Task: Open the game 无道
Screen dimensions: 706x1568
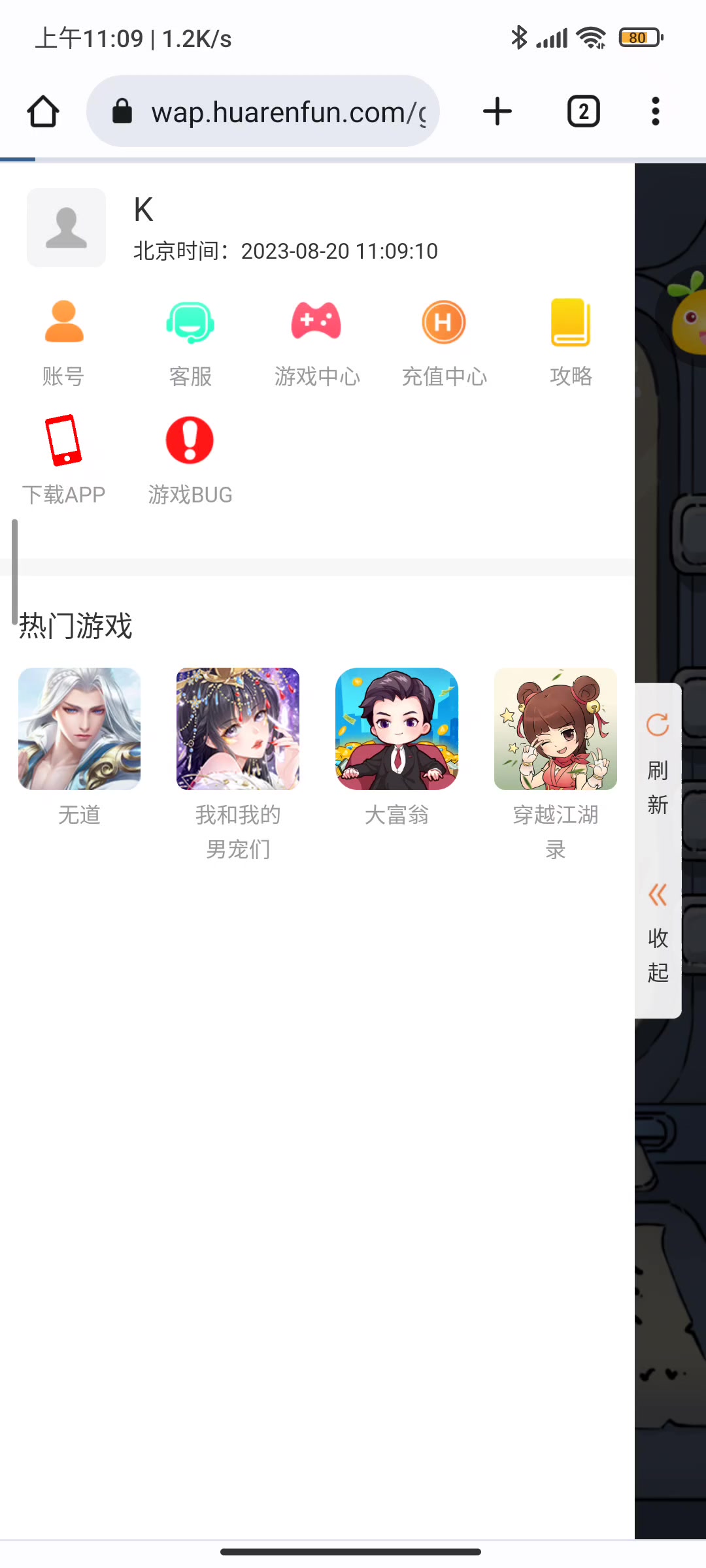Action: [x=79, y=747]
